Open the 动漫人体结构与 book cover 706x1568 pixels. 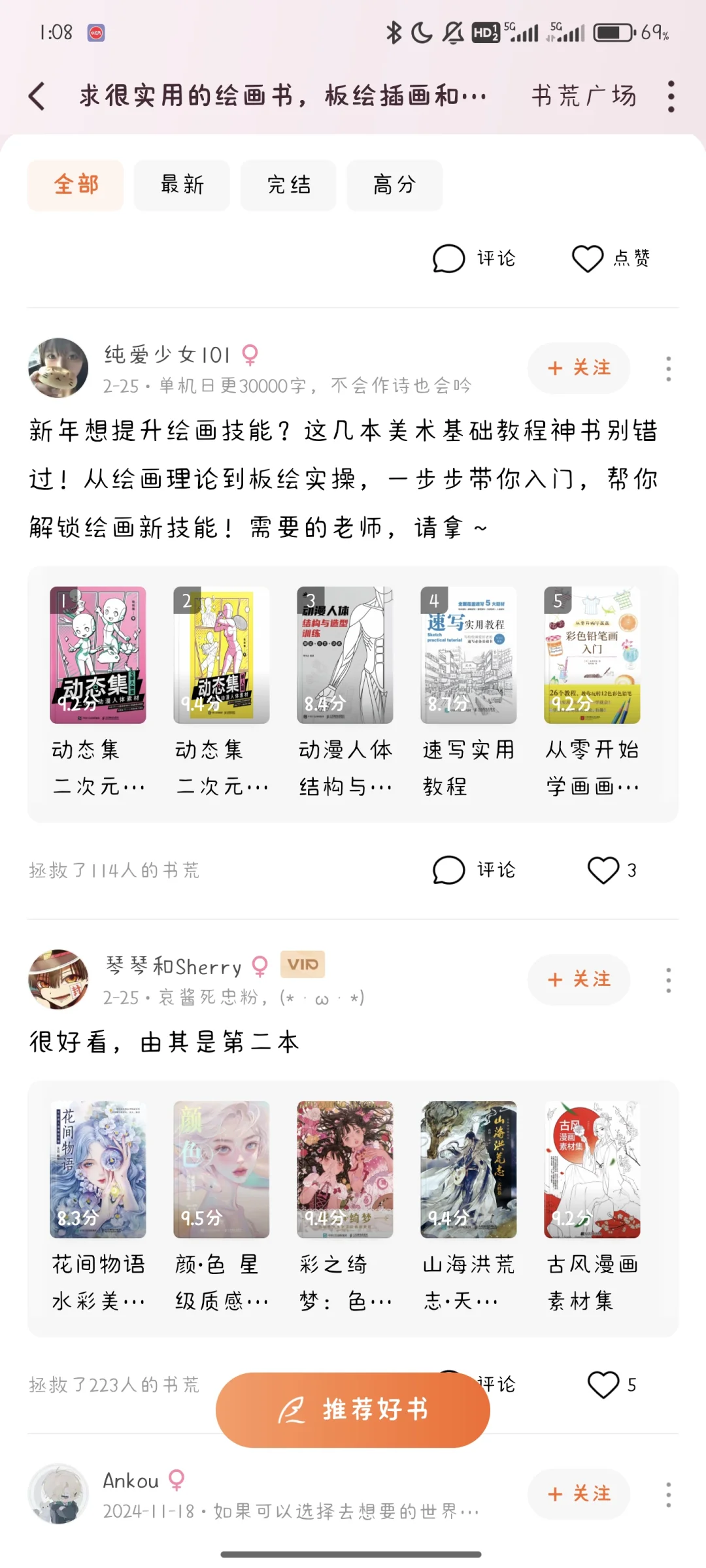pyautogui.click(x=345, y=655)
